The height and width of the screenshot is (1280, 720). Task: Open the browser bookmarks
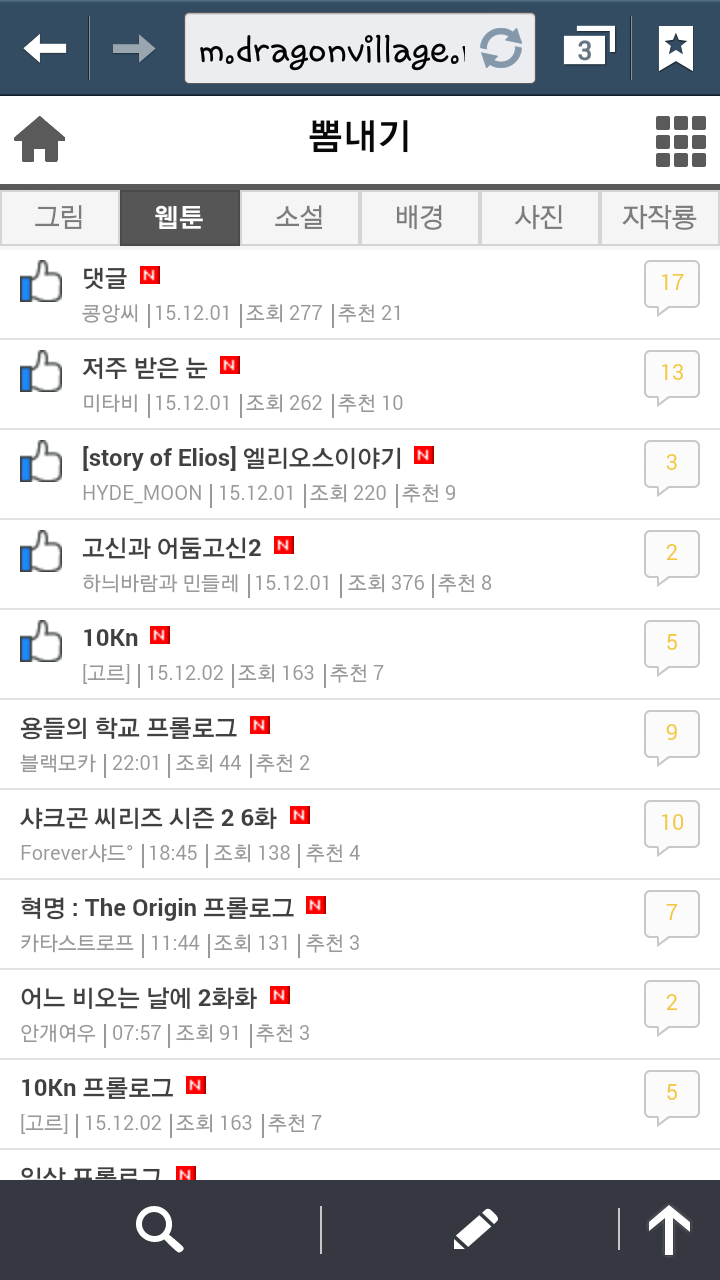[x=676, y=47]
